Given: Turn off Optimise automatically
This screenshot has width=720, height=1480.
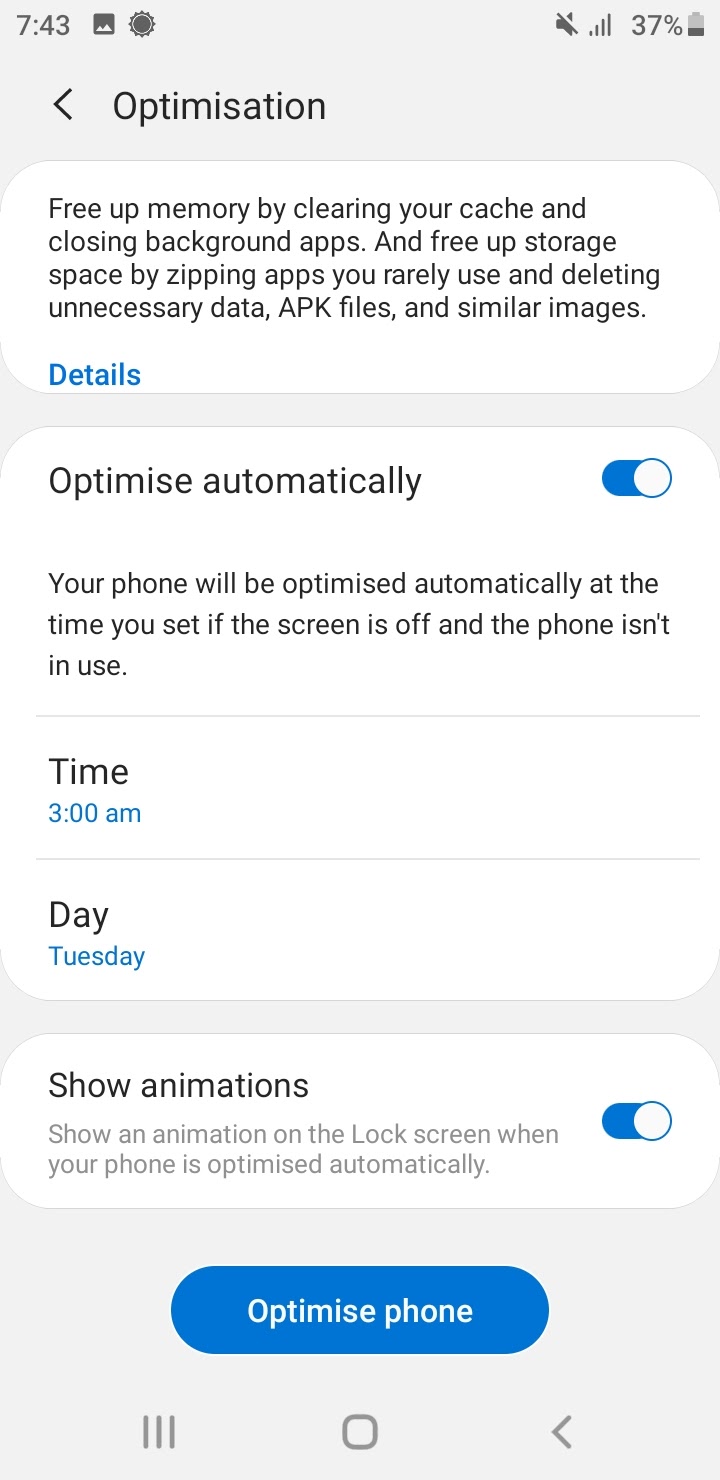Looking at the screenshot, I should click(x=636, y=479).
